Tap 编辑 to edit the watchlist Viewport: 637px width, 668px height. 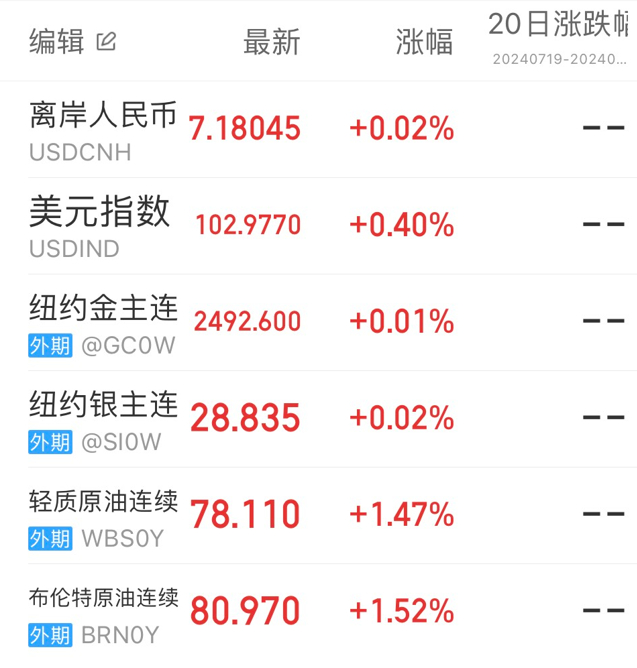72,41
